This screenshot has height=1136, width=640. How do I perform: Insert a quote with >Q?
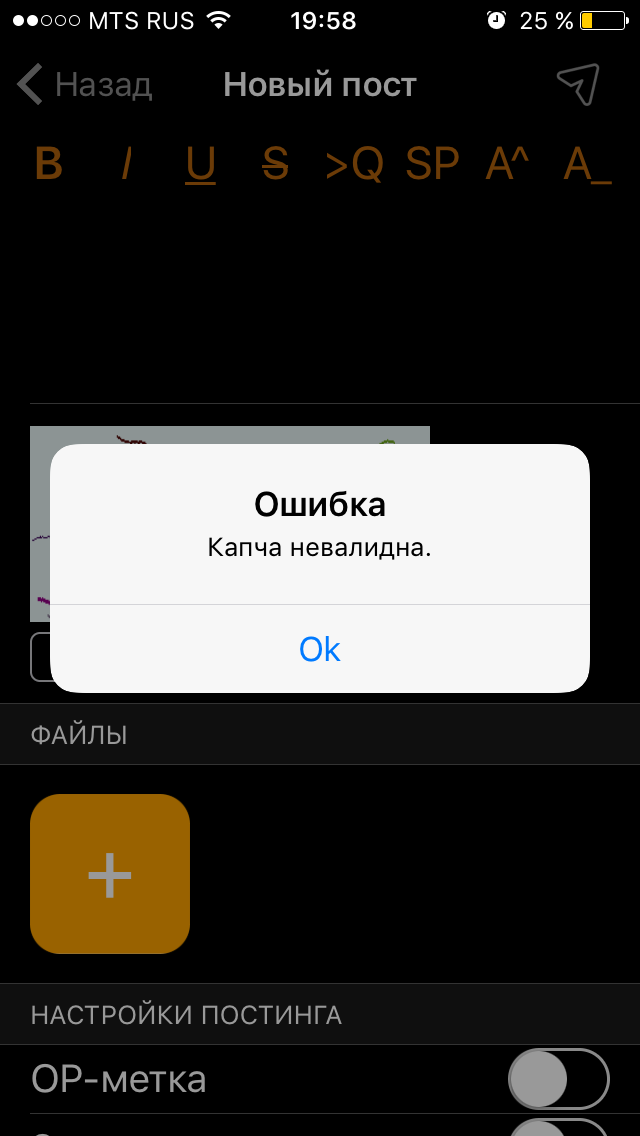pos(354,164)
